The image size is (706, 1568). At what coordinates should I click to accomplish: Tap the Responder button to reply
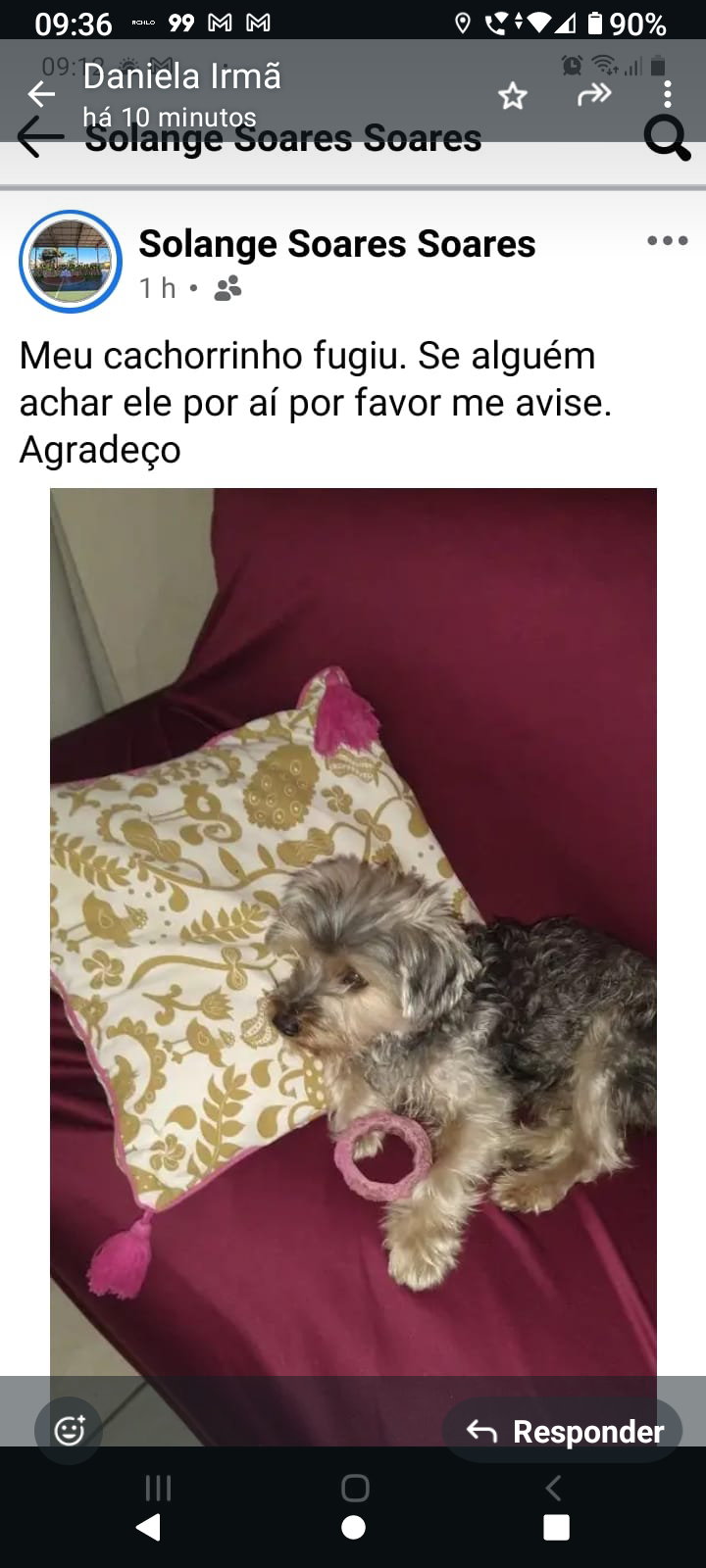coord(563,1431)
